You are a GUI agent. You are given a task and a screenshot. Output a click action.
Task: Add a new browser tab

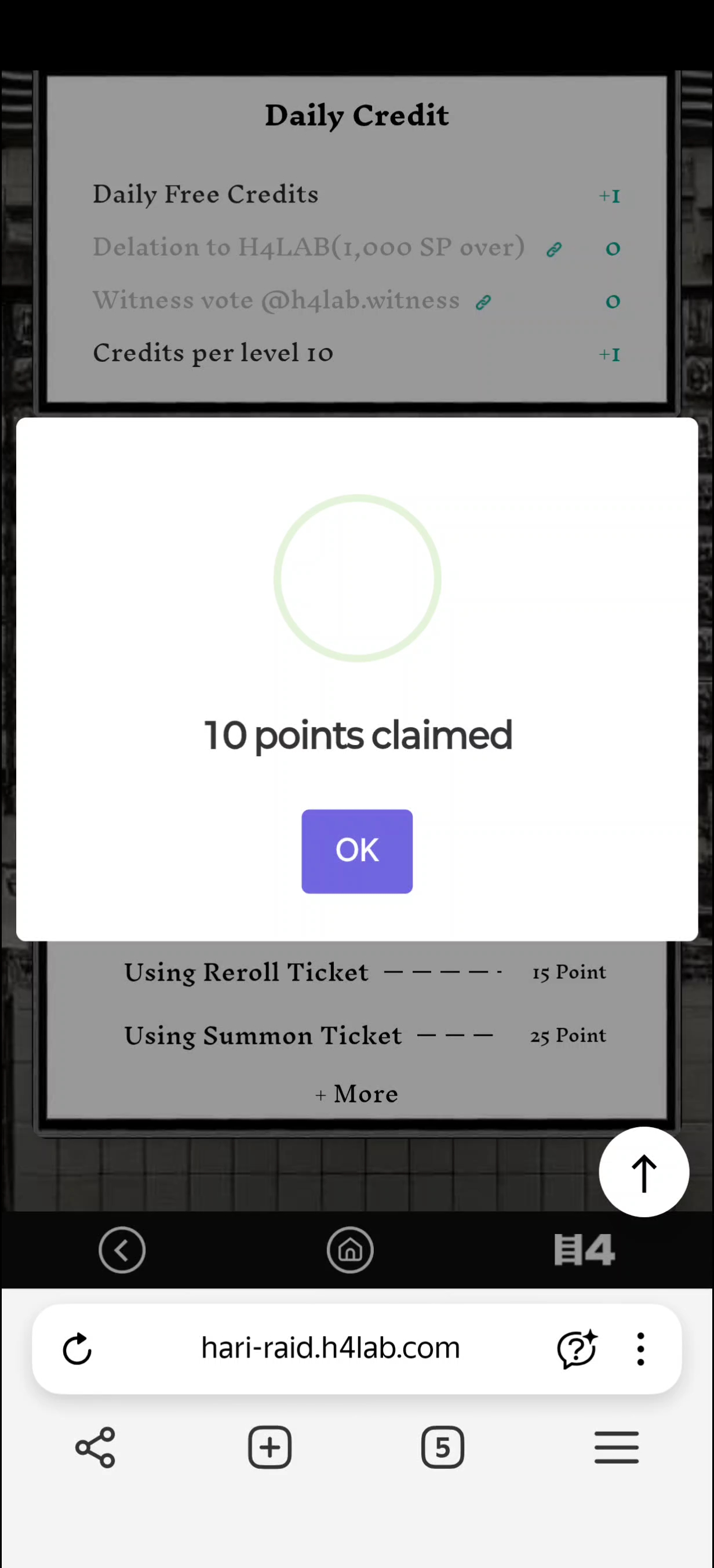click(269, 1447)
